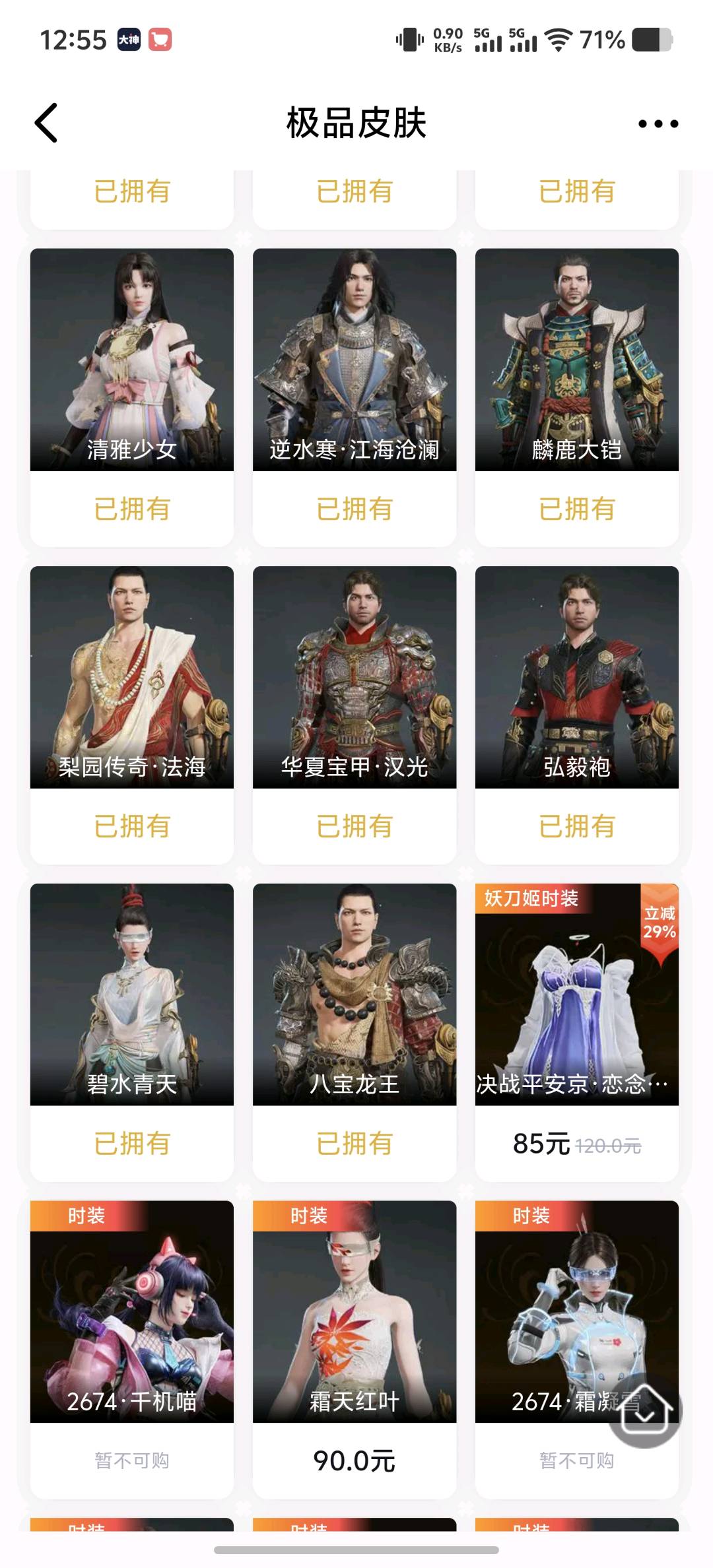View the 华夏宝甲·汉光 skin card
Screen dimensions: 713x1568
pos(355,677)
